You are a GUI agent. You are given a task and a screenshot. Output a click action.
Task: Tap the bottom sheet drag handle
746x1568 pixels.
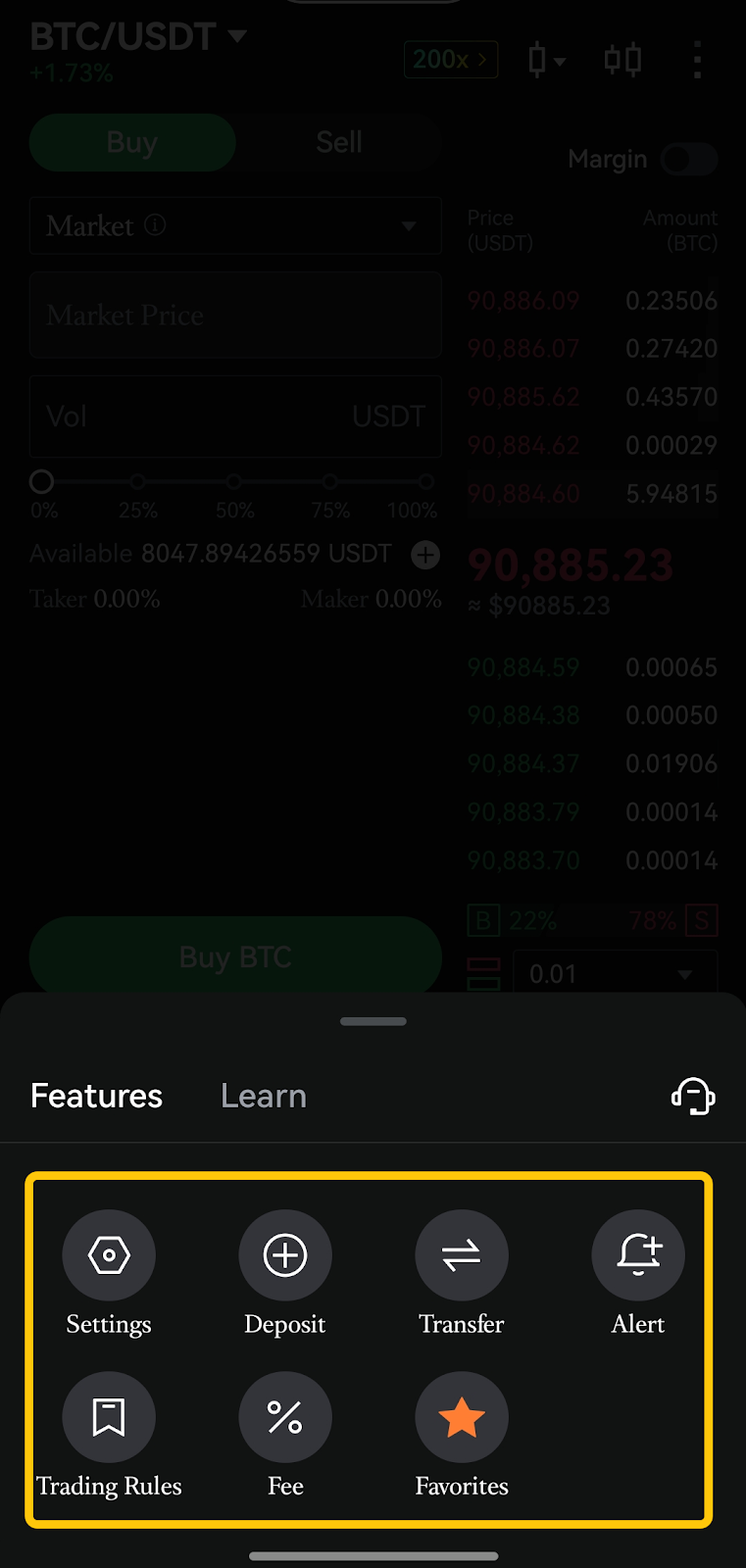[373, 1021]
